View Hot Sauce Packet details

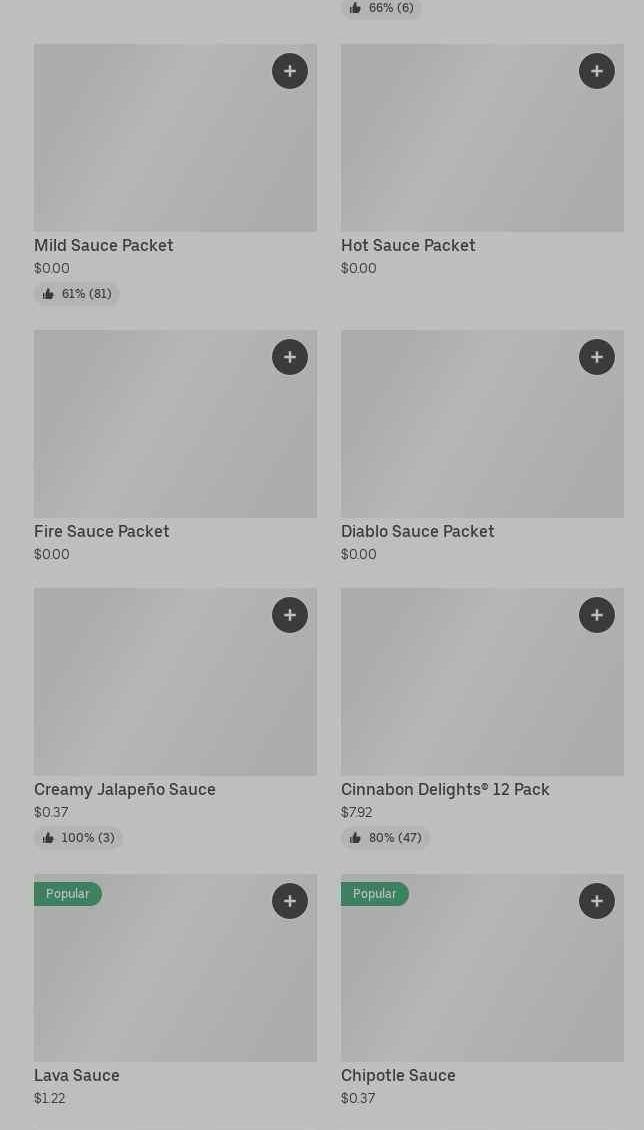482,161
